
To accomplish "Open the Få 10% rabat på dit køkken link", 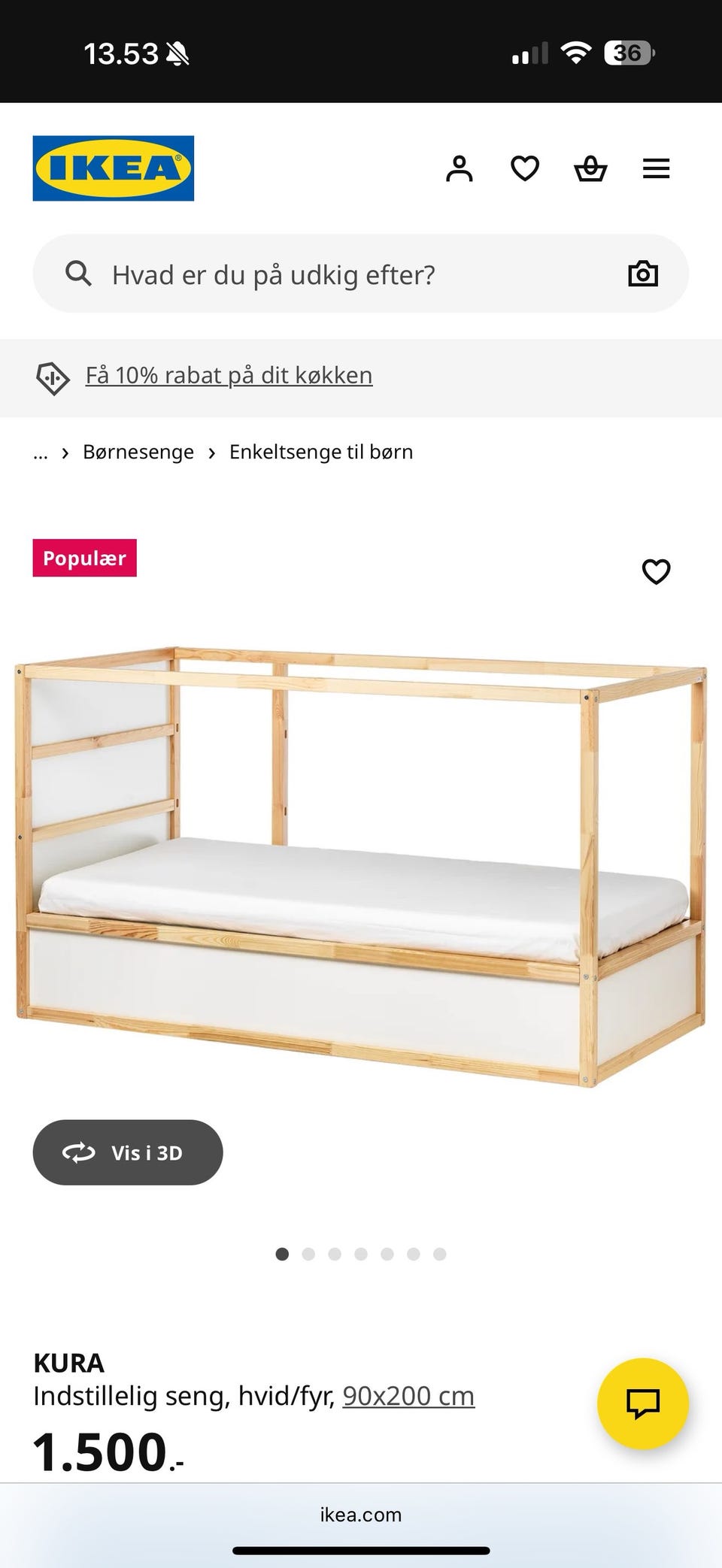I will coord(228,374).
